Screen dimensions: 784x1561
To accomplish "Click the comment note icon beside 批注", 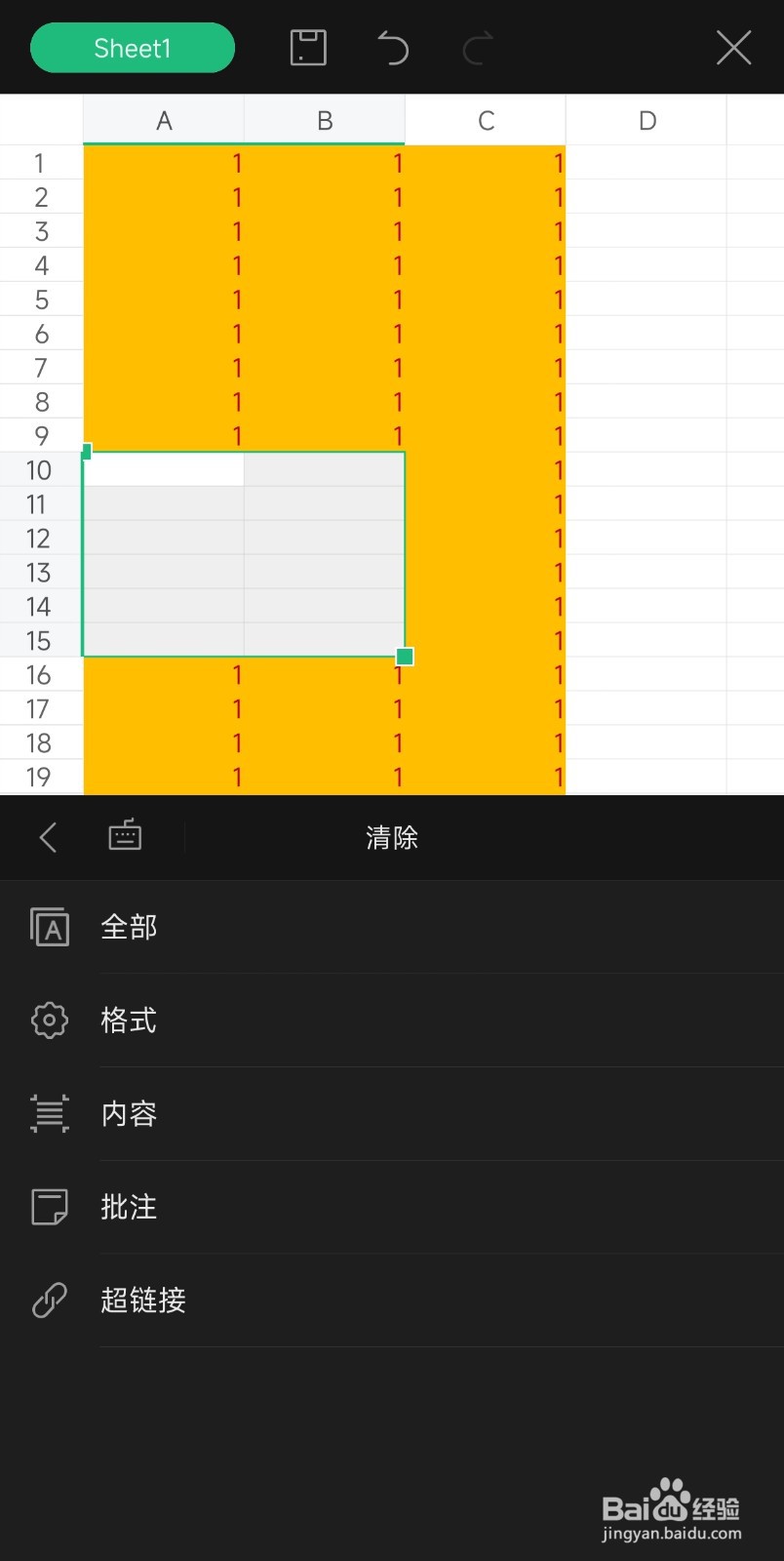I will click(49, 1206).
